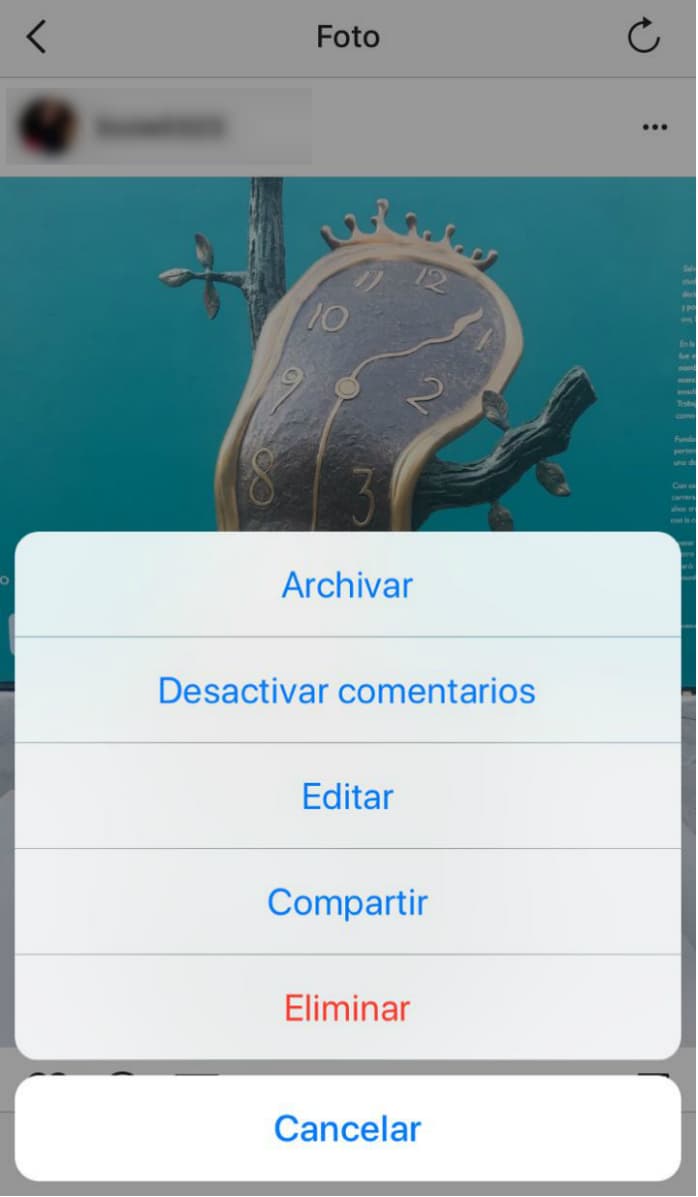This screenshot has height=1197, width=698.
Task: Tap the refresh icon in the header
Action: click(643, 37)
